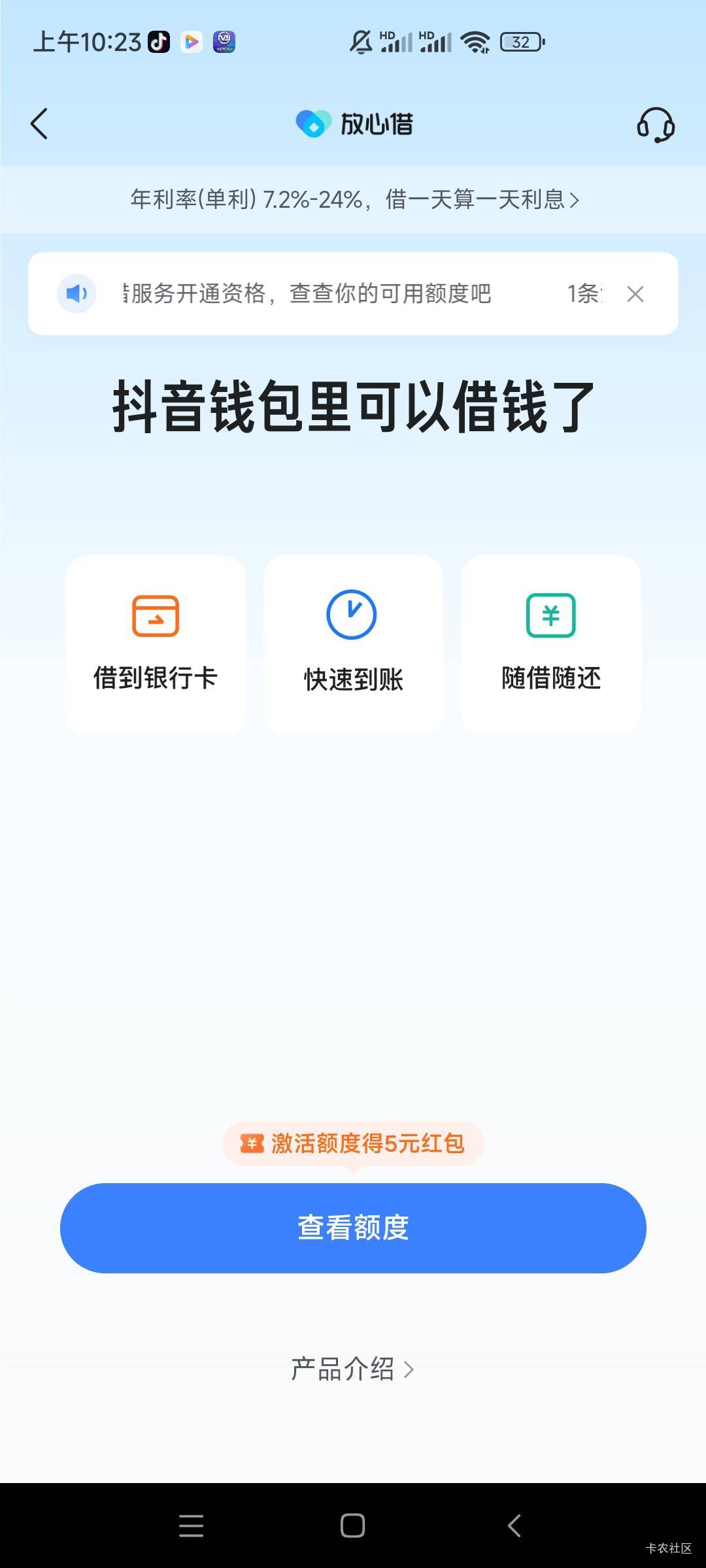The height and width of the screenshot is (1568, 706).
Task: Open the 激活额度得5元红包 promo tag
Action: (353, 1143)
